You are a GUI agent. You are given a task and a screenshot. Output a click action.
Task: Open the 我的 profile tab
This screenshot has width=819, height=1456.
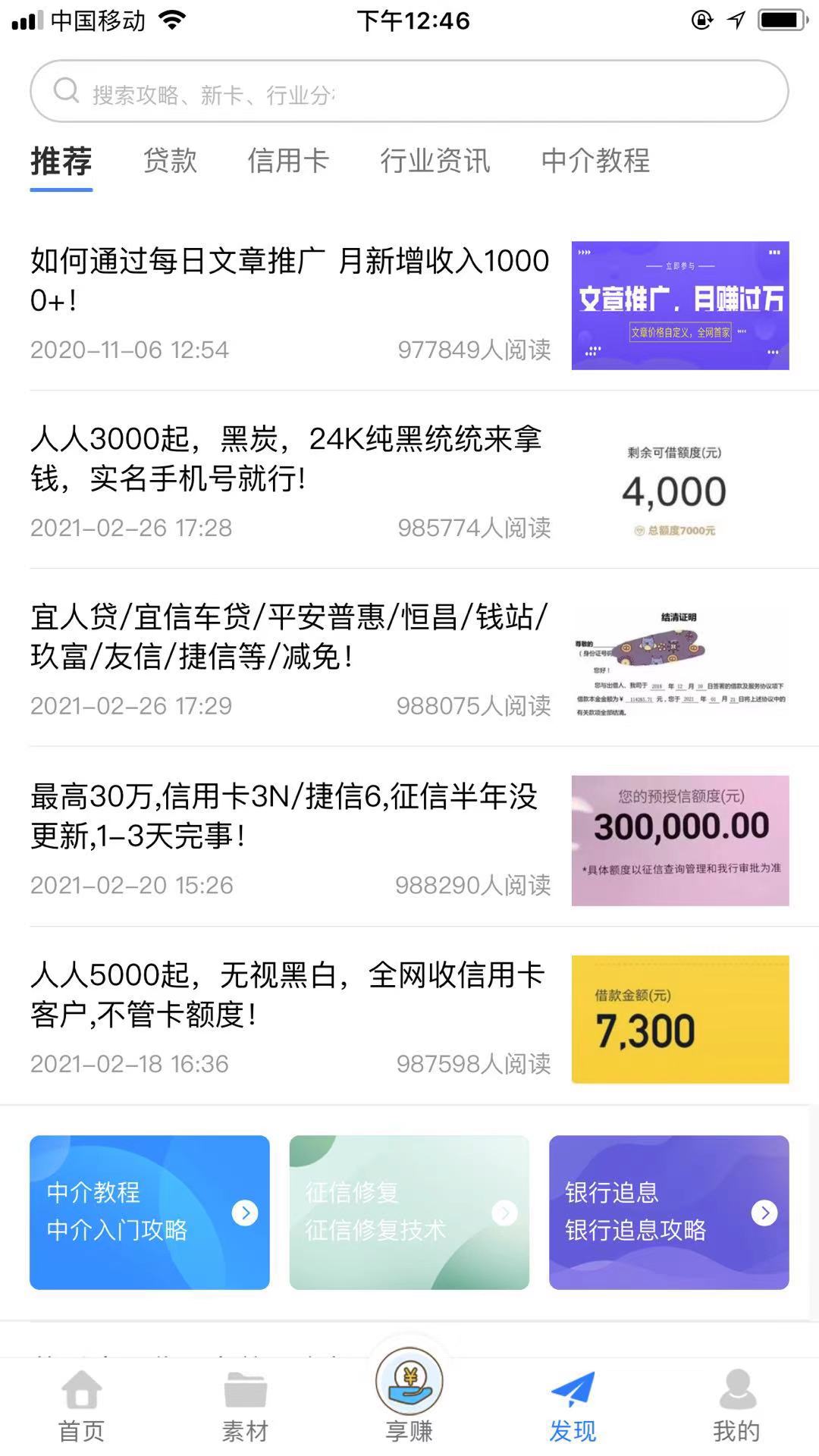click(736, 1405)
